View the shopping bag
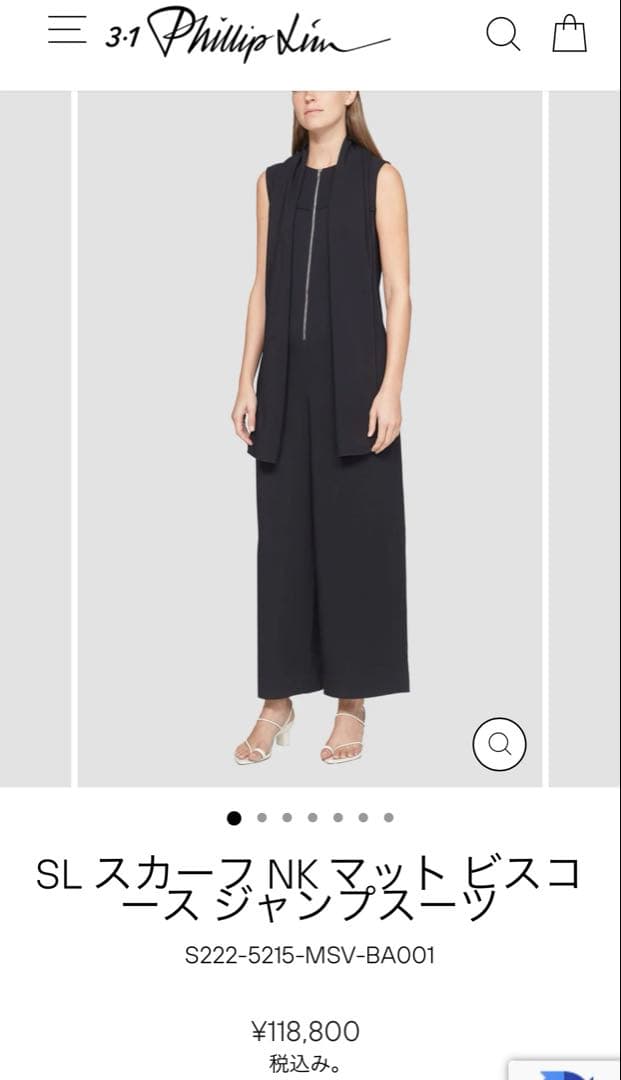 (569, 33)
